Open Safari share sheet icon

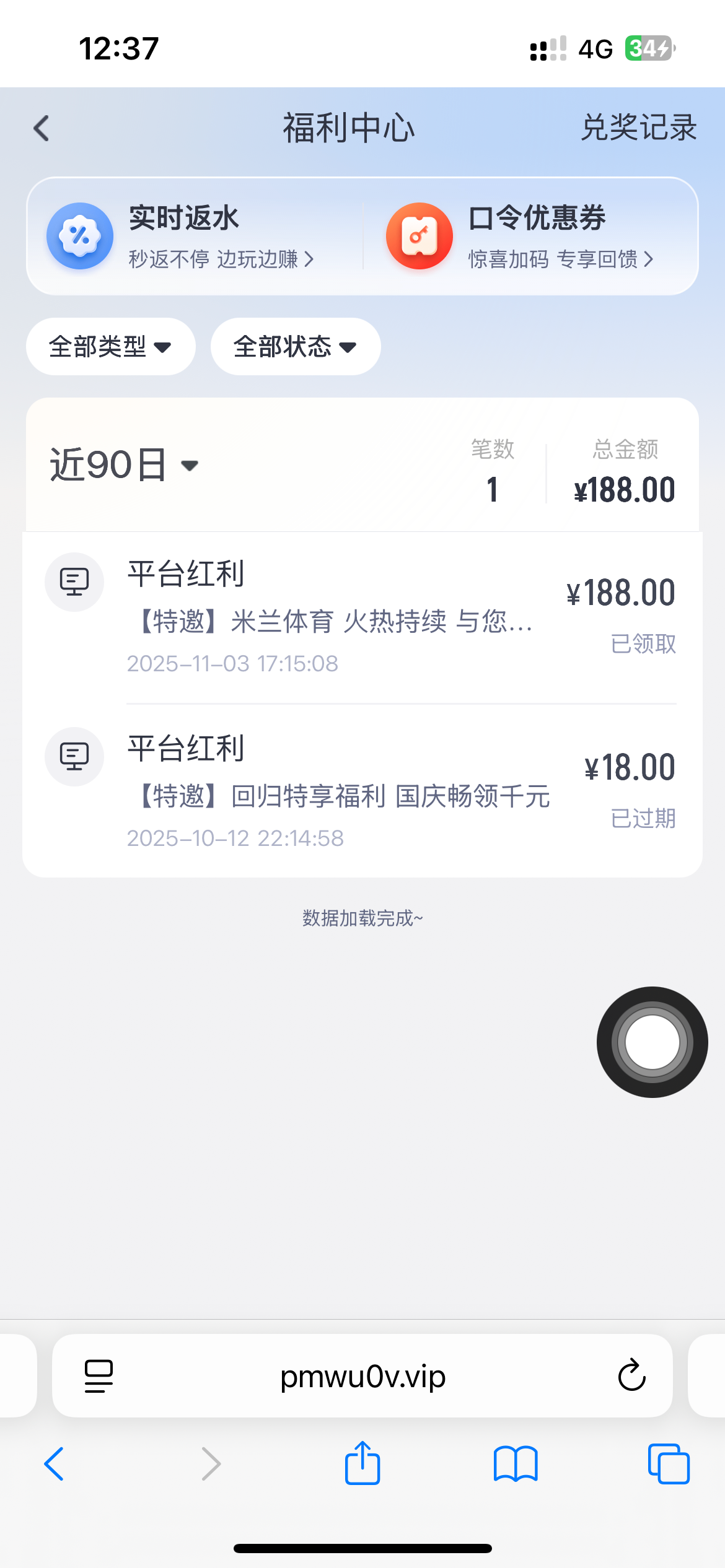pyautogui.click(x=362, y=1463)
